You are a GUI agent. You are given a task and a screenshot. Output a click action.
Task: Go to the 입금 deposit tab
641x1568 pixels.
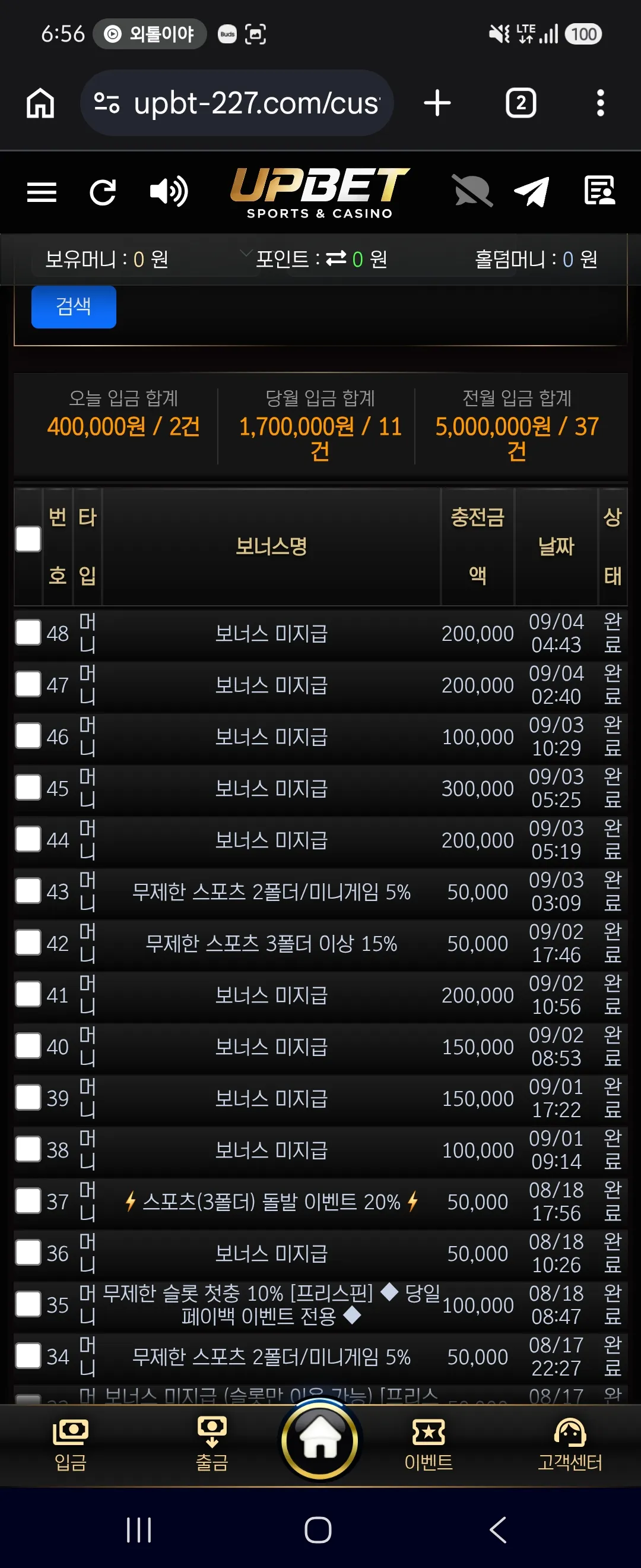(x=71, y=1444)
